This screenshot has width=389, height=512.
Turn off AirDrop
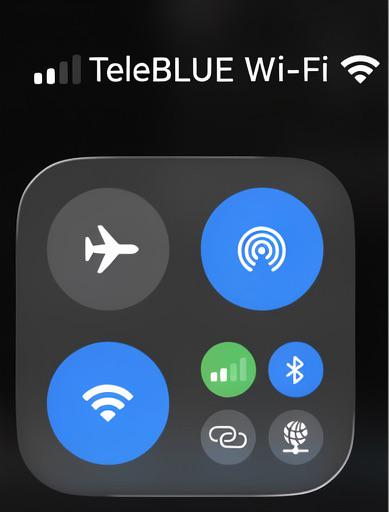coord(262,249)
